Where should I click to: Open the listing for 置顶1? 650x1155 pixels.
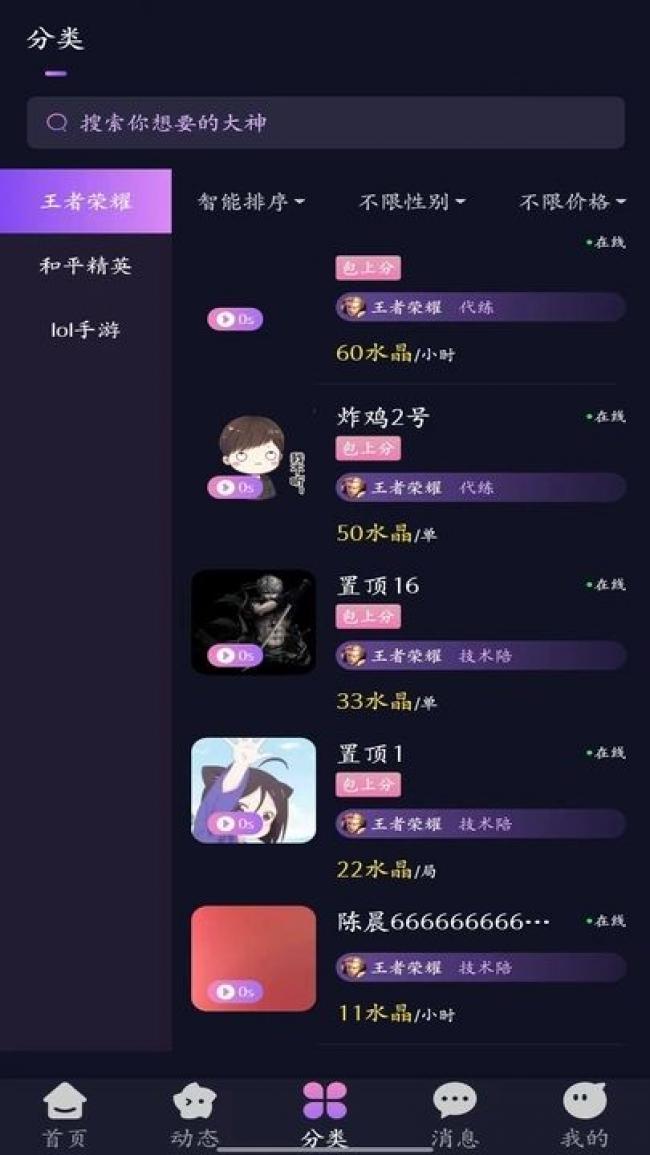[x=370, y=753]
